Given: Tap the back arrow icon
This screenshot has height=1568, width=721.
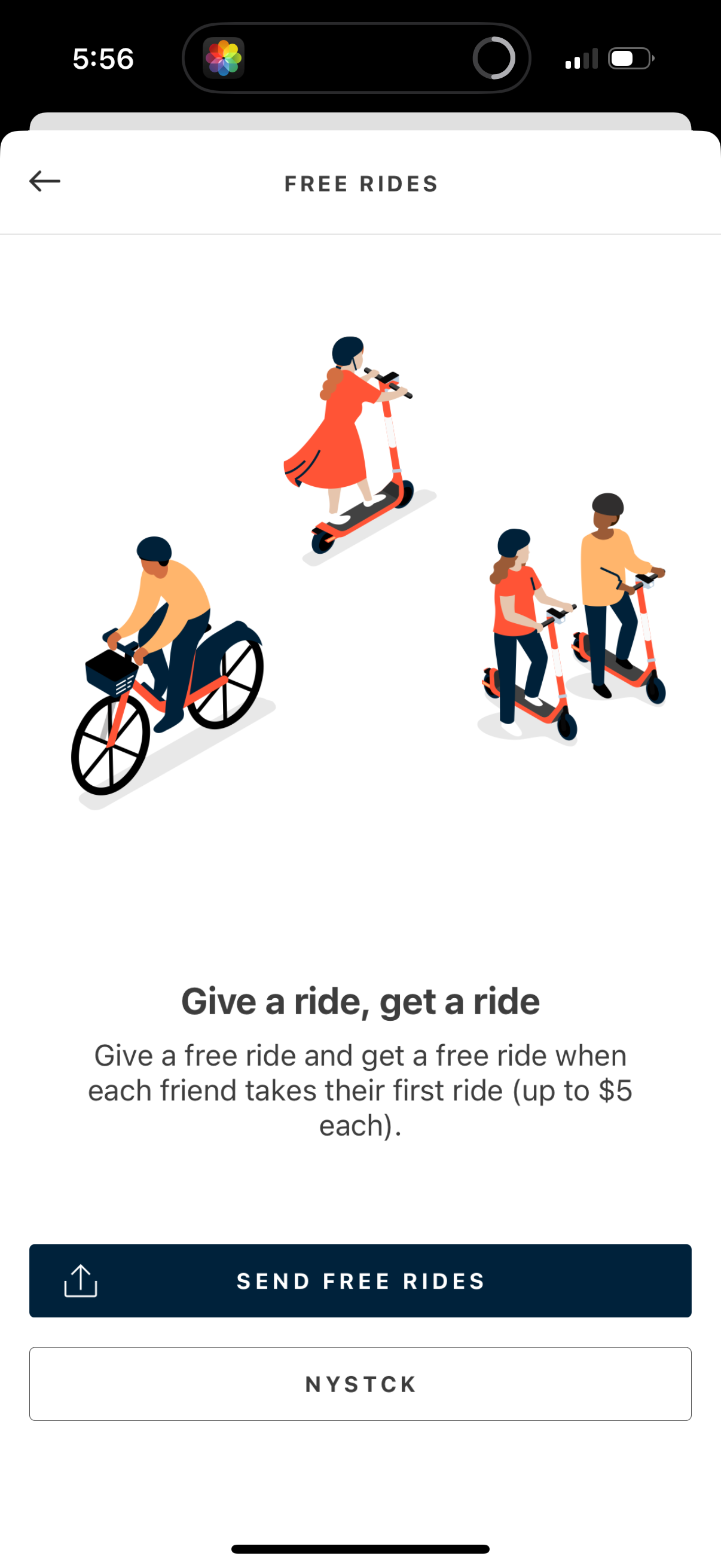Looking at the screenshot, I should tap(44, 181).
